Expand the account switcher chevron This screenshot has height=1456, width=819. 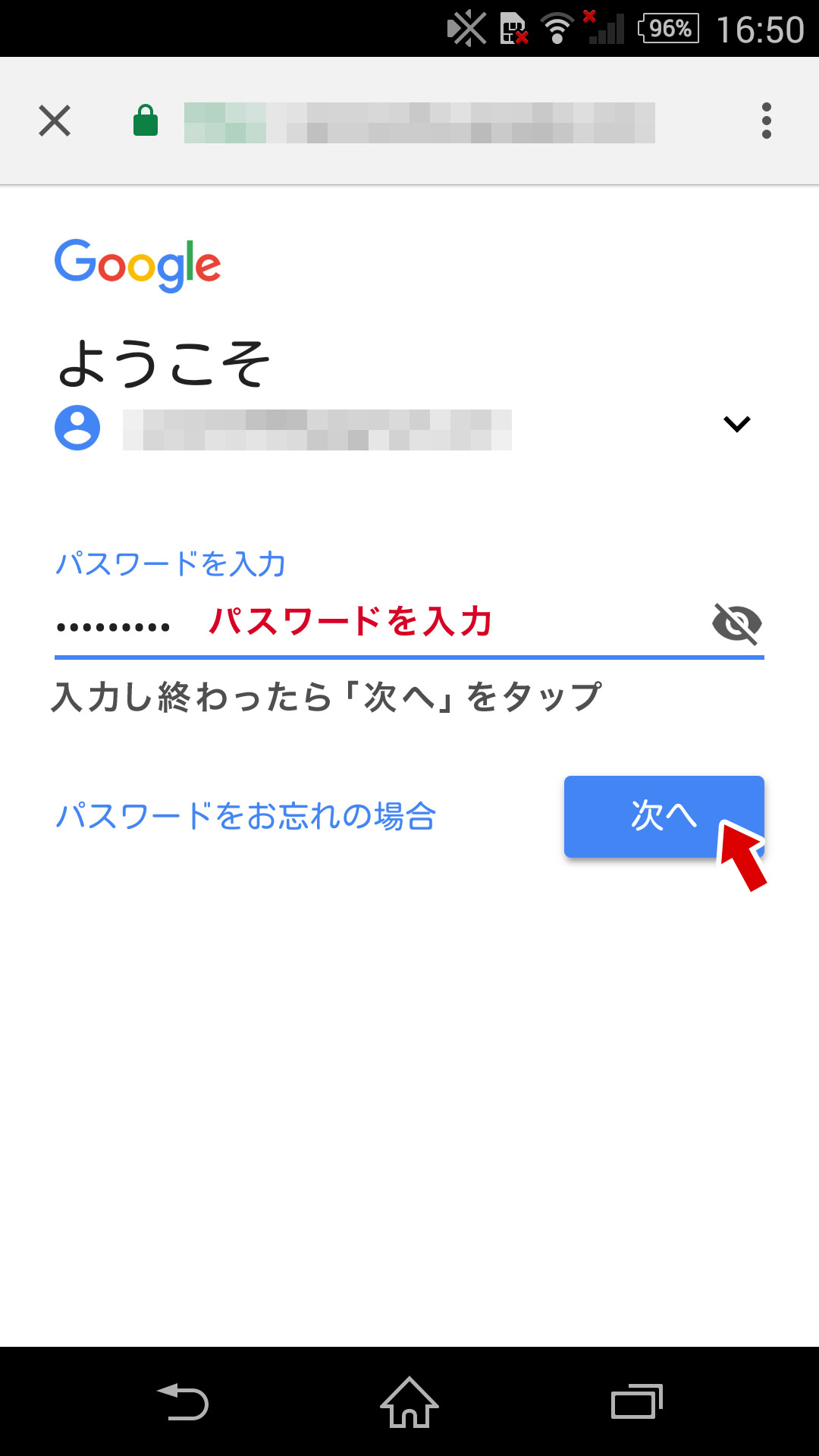coord(736,424)
